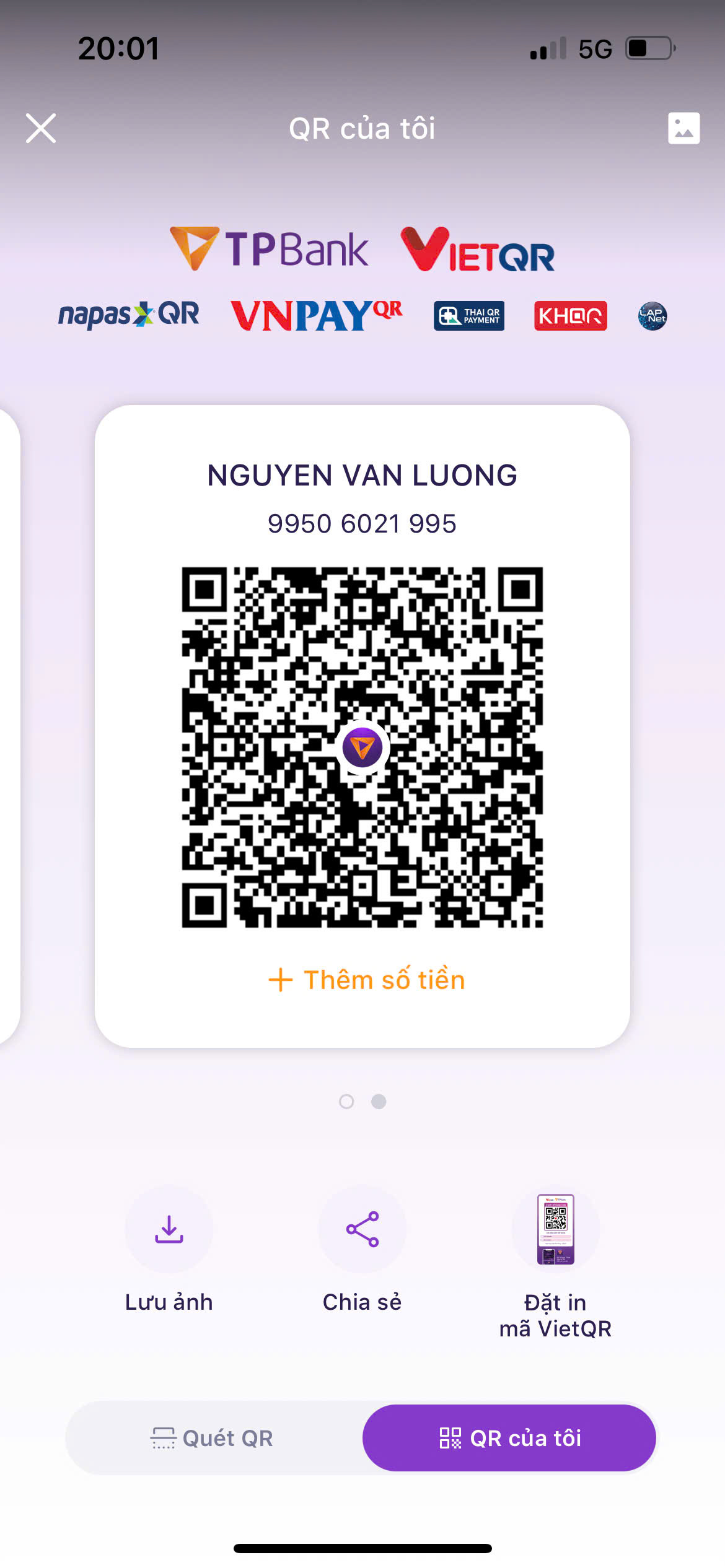Select the QR của tôi tab
Image resolution: width=725 pixels, height=1568 pixels.
[x=509, y=1438]
